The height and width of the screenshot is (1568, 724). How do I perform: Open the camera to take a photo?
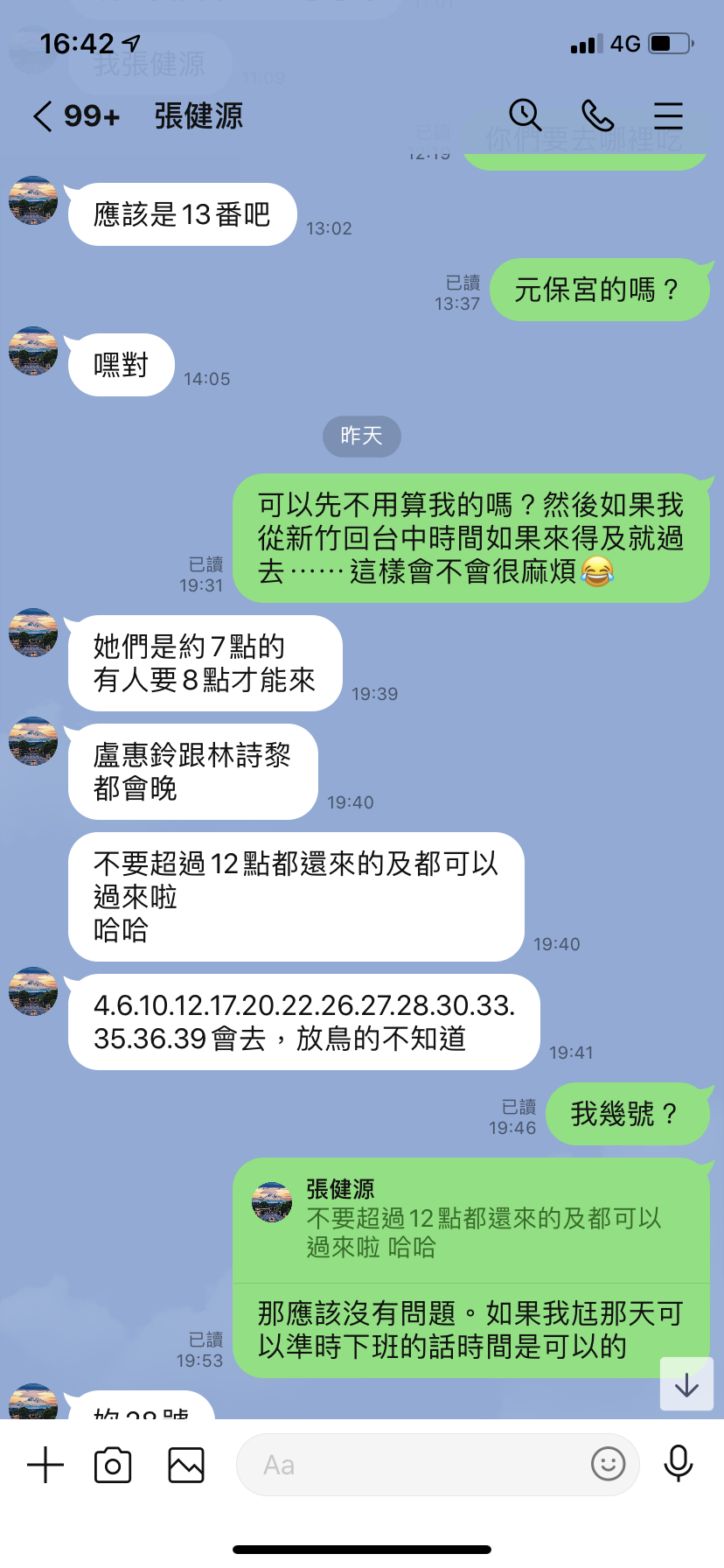point(113,1465)
